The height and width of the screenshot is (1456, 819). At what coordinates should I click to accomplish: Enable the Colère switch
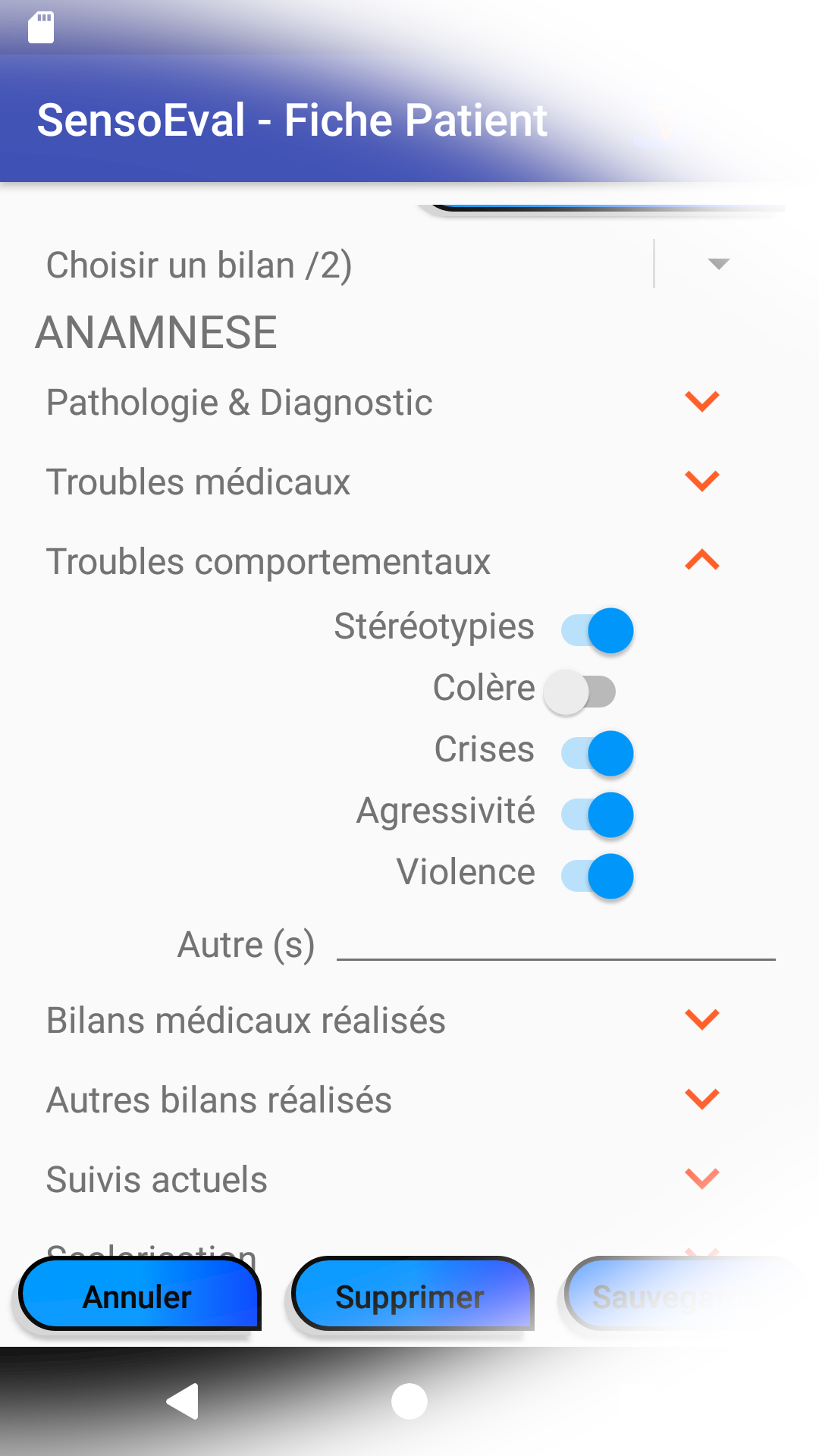tap(579, 692)
